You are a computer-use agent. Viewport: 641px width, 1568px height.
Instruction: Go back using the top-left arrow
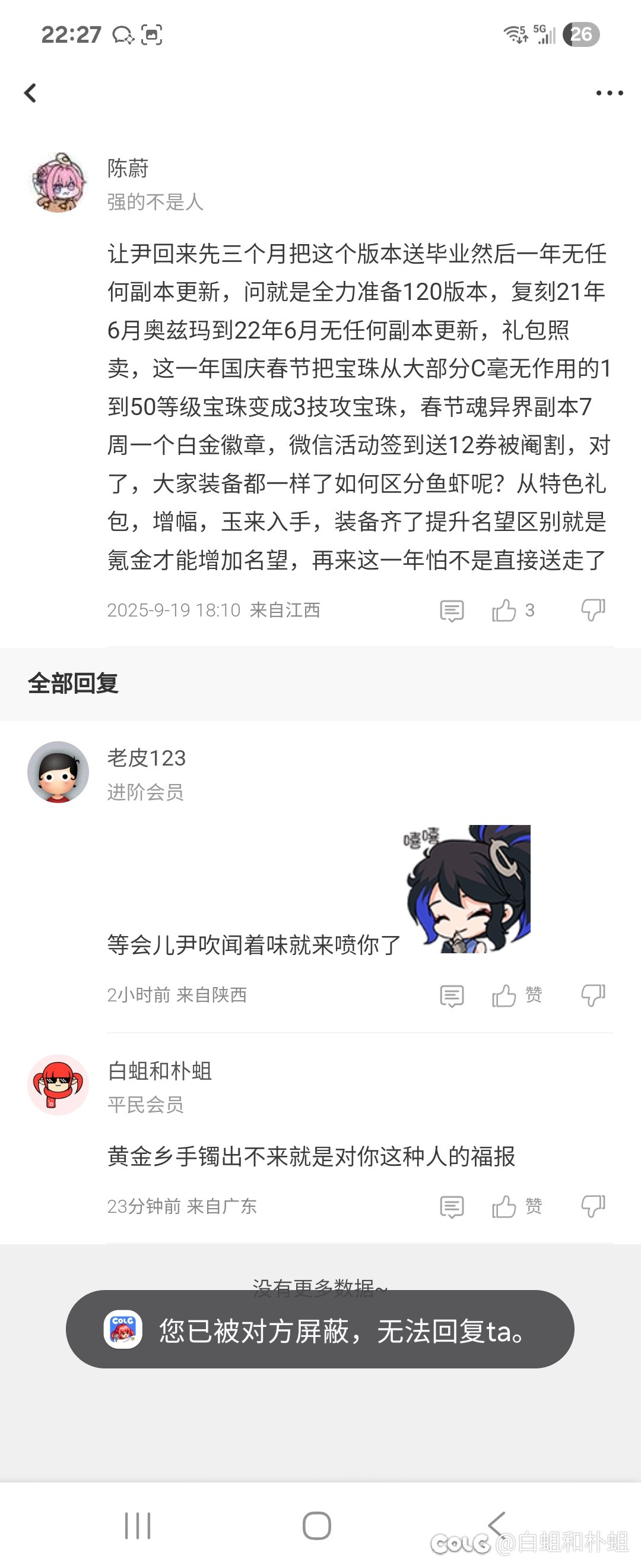click(30, 93)
